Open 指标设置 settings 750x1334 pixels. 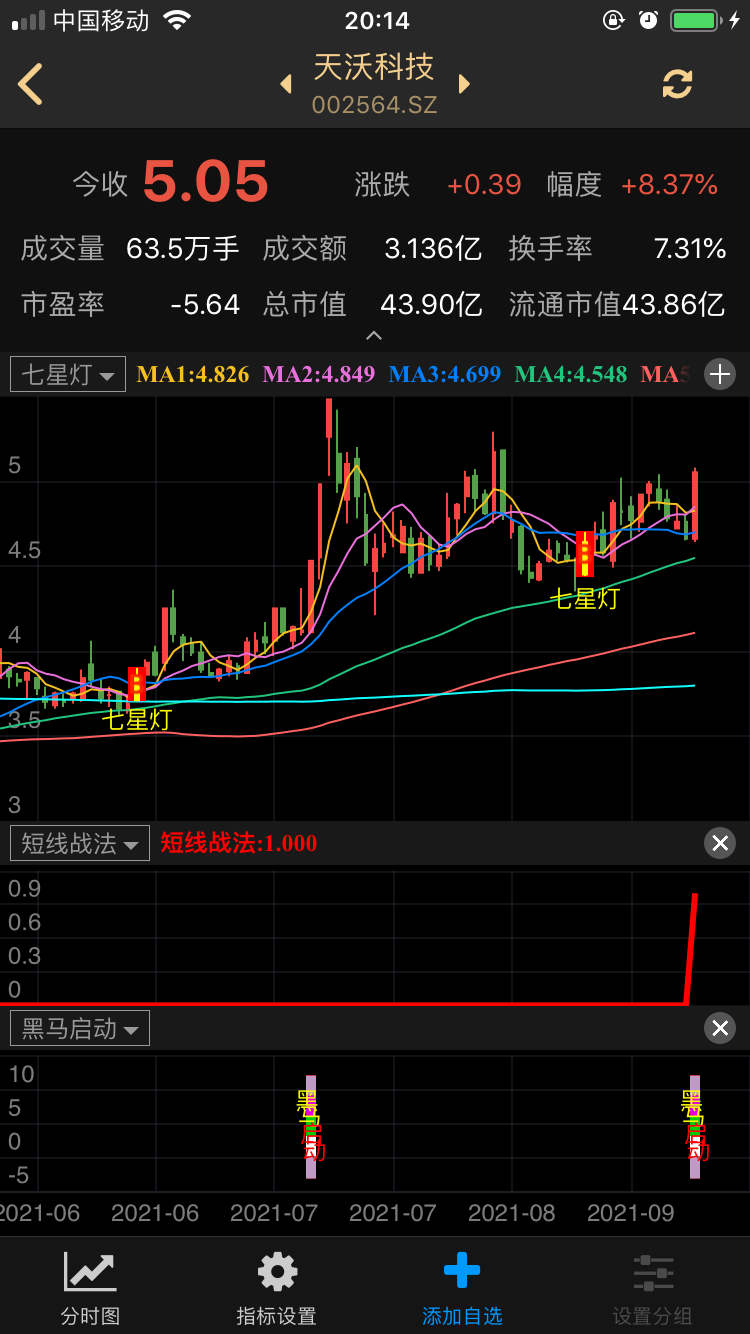276,1288
